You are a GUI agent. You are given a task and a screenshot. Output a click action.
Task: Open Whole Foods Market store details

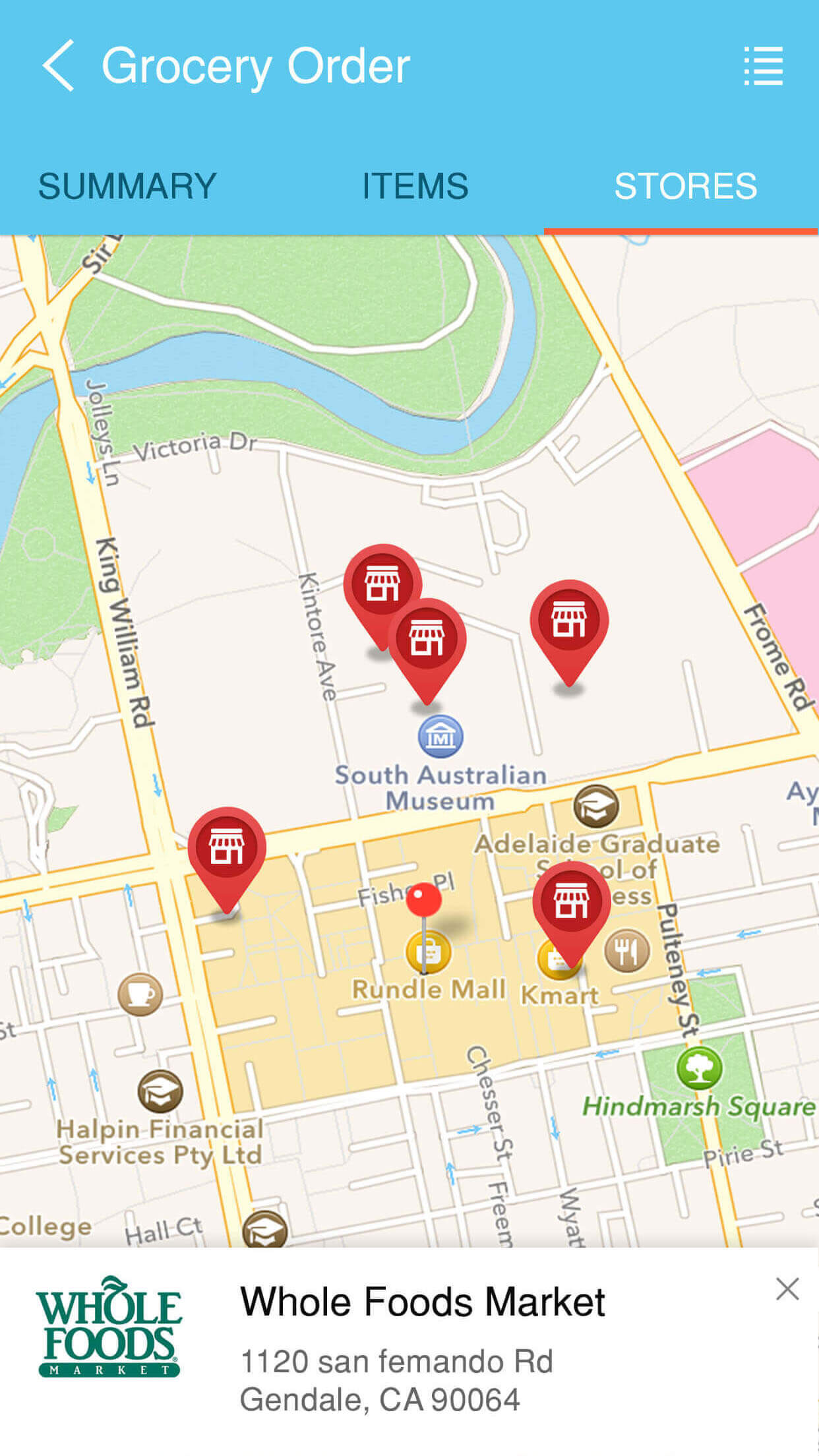click(x=409, y=1351)
